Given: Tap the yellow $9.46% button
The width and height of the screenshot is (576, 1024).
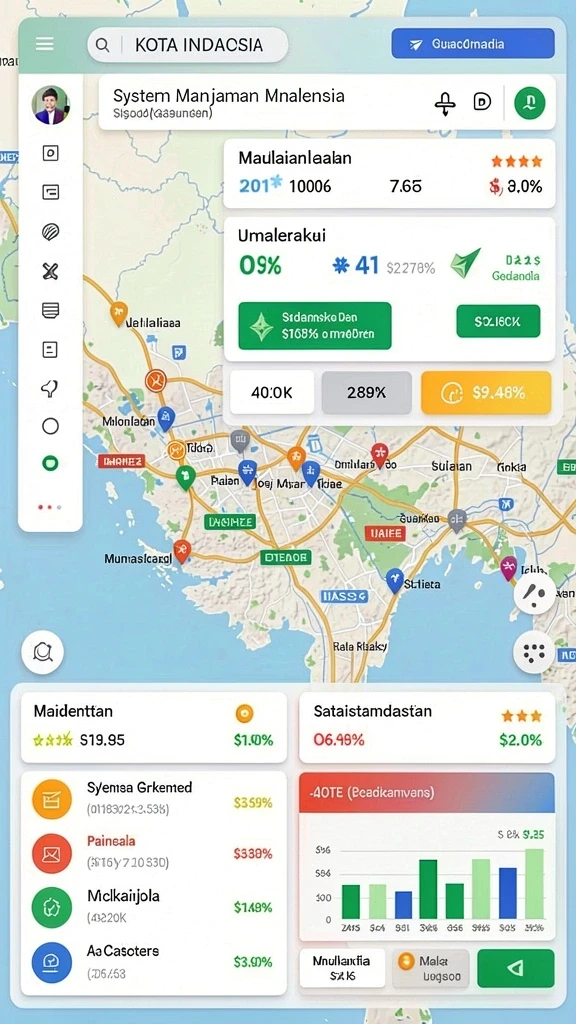Looking at the screenshot, I should tap(486, 392).
